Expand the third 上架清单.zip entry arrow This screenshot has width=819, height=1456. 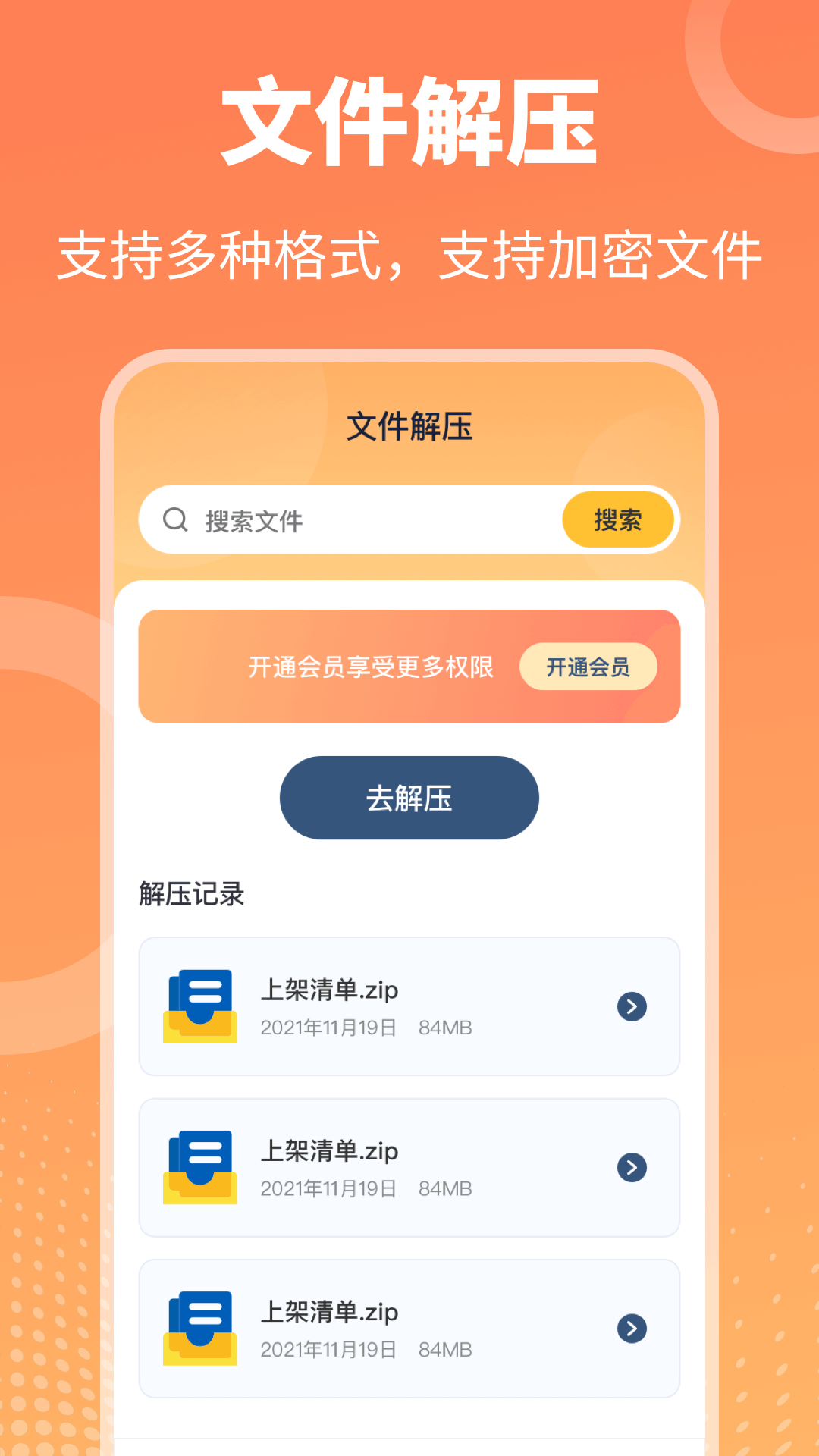pos(630,1329)
